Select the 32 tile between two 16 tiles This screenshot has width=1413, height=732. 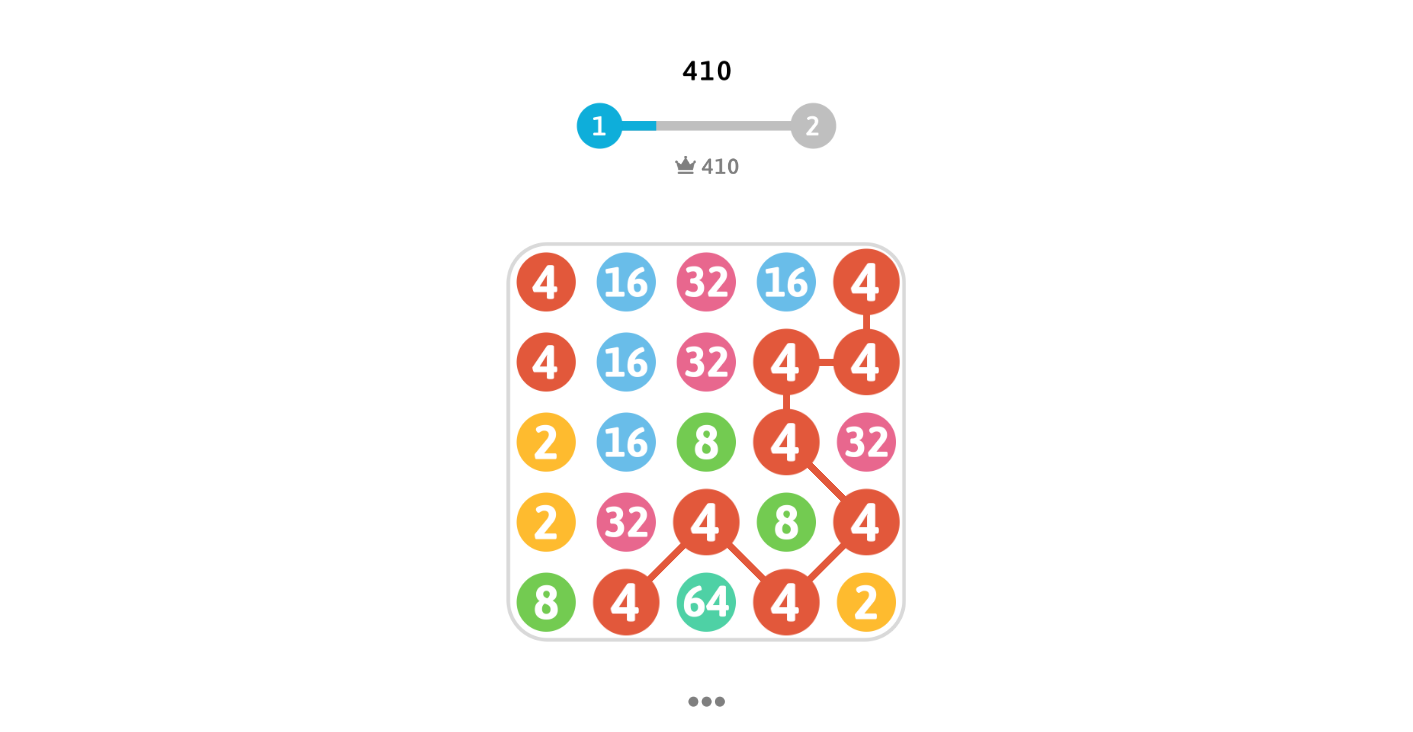pos(706,282)
